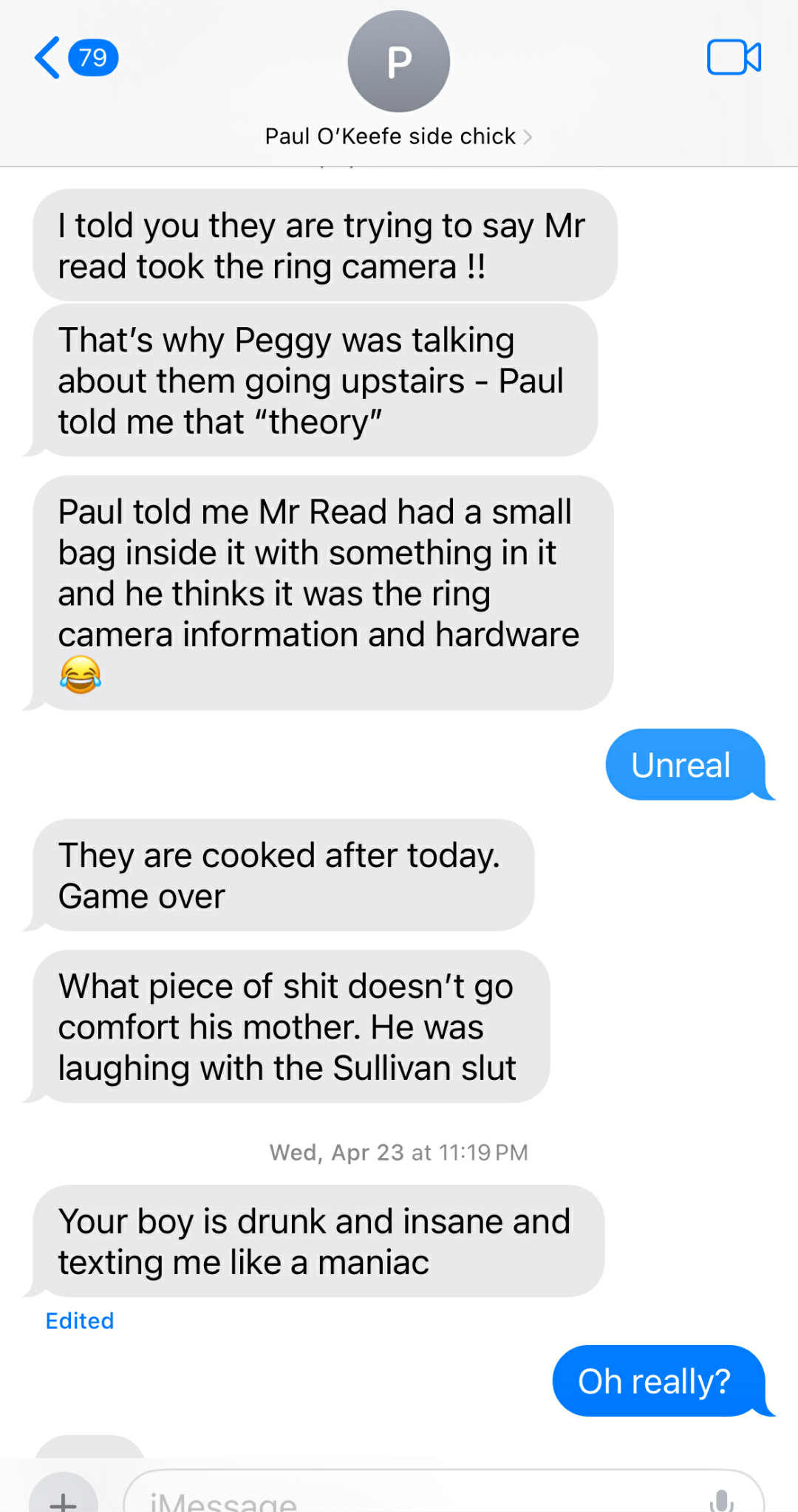
Task: Open contact details for Paul O'Keefe side chick
Action: pos(398,137)
